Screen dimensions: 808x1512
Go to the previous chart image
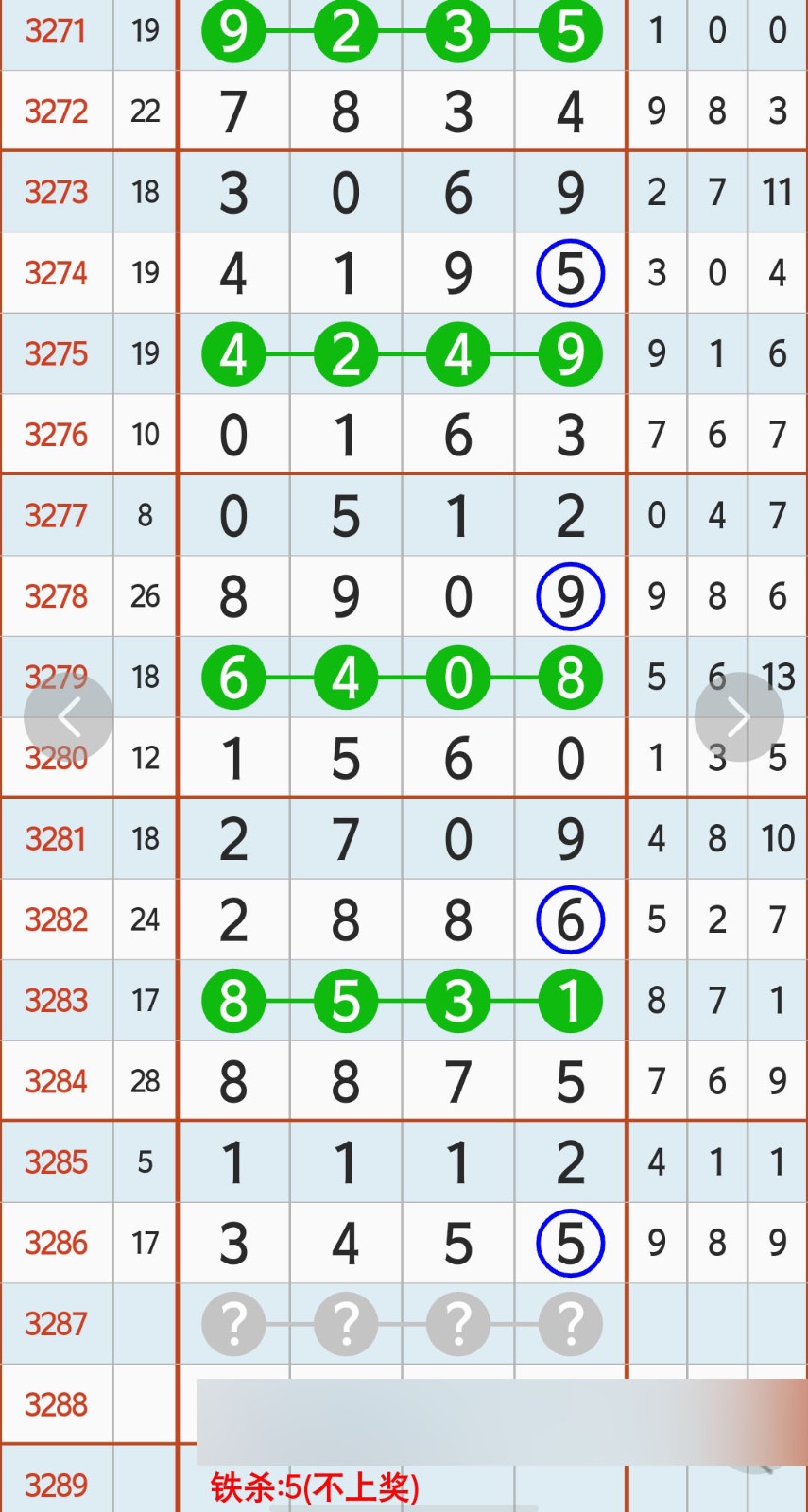tap(68, 717)
